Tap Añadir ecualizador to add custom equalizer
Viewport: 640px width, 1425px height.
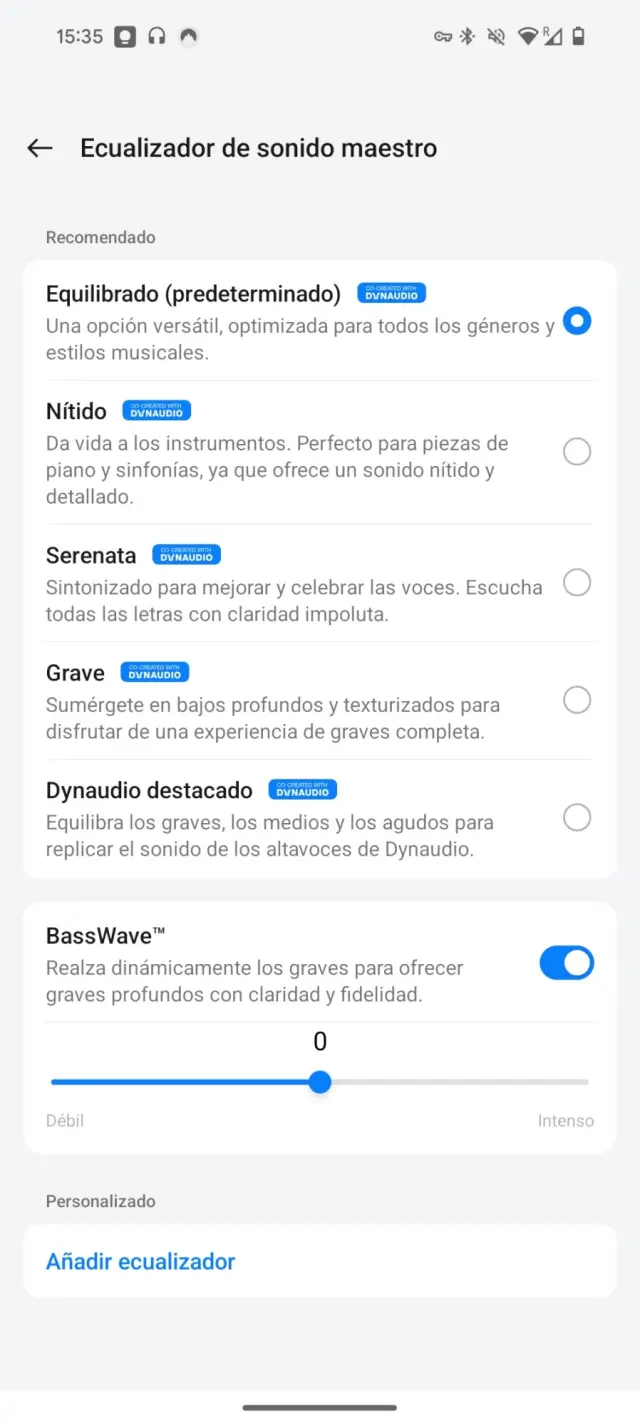click(141, 1261)
